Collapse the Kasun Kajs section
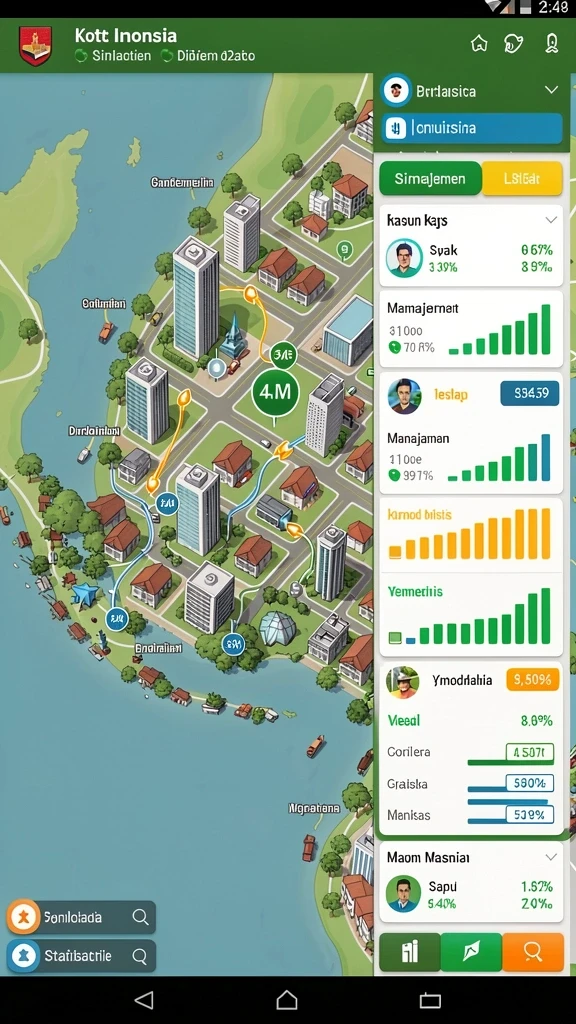 tap(552, 220)
